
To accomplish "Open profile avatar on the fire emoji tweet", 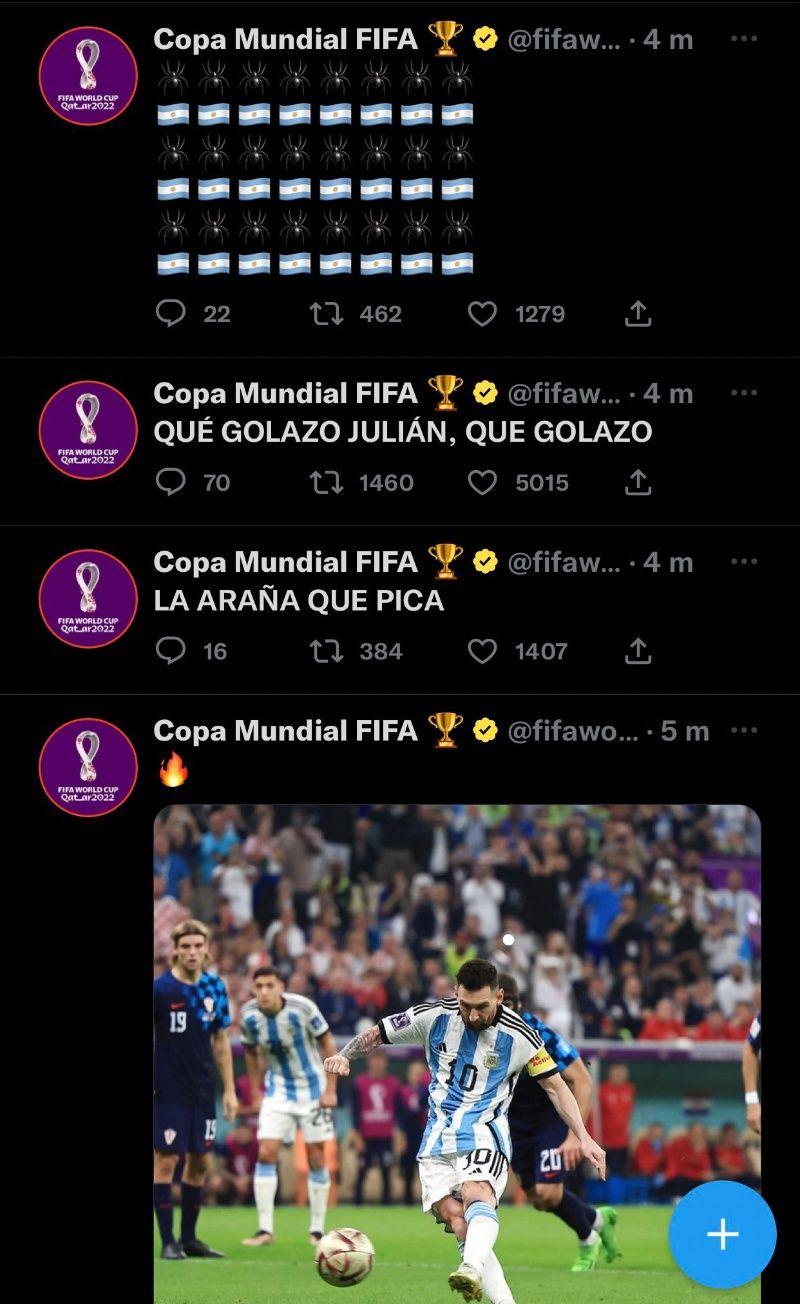I will 88,767.
